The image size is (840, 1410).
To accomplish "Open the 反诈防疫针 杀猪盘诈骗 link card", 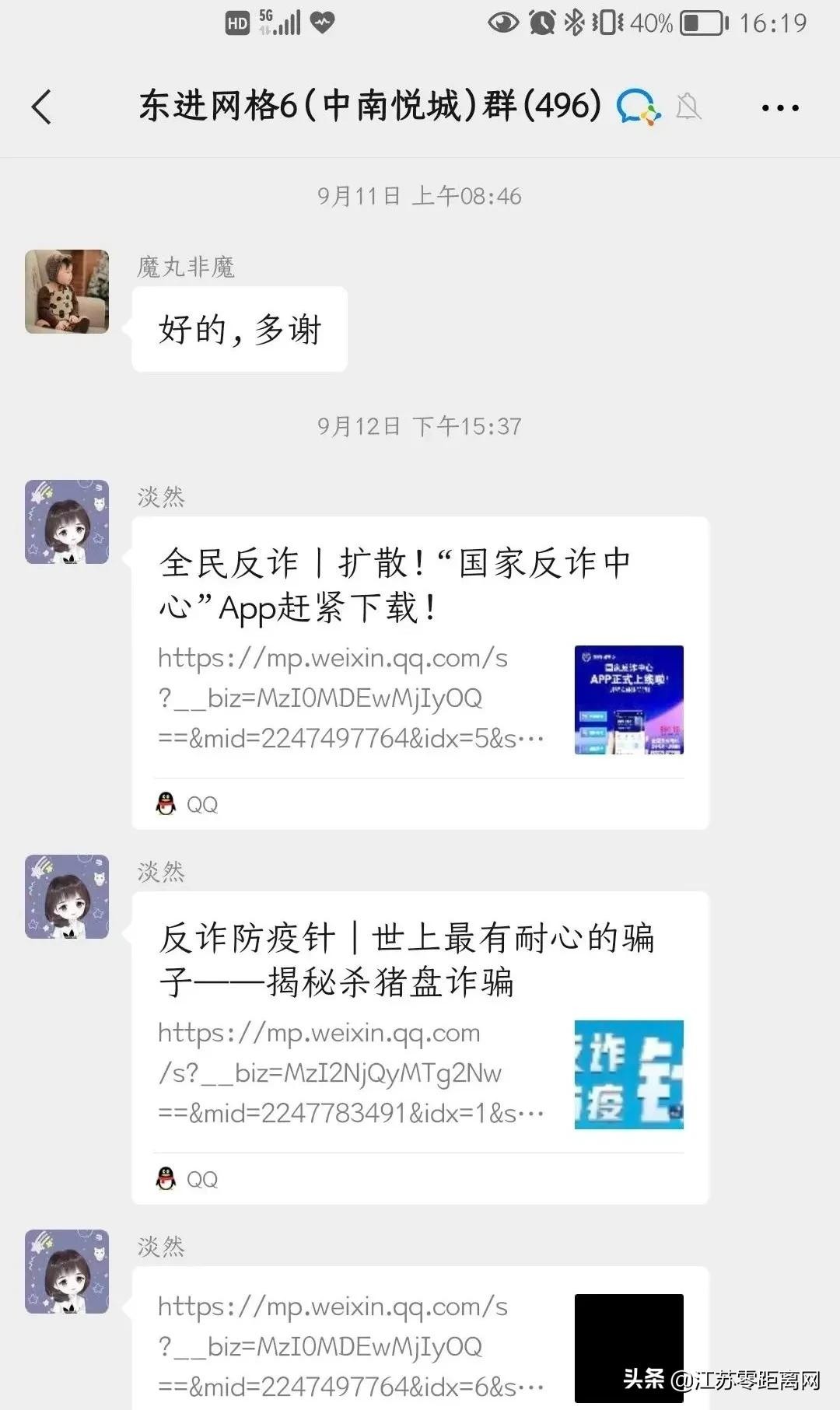I will point(420,1047).
